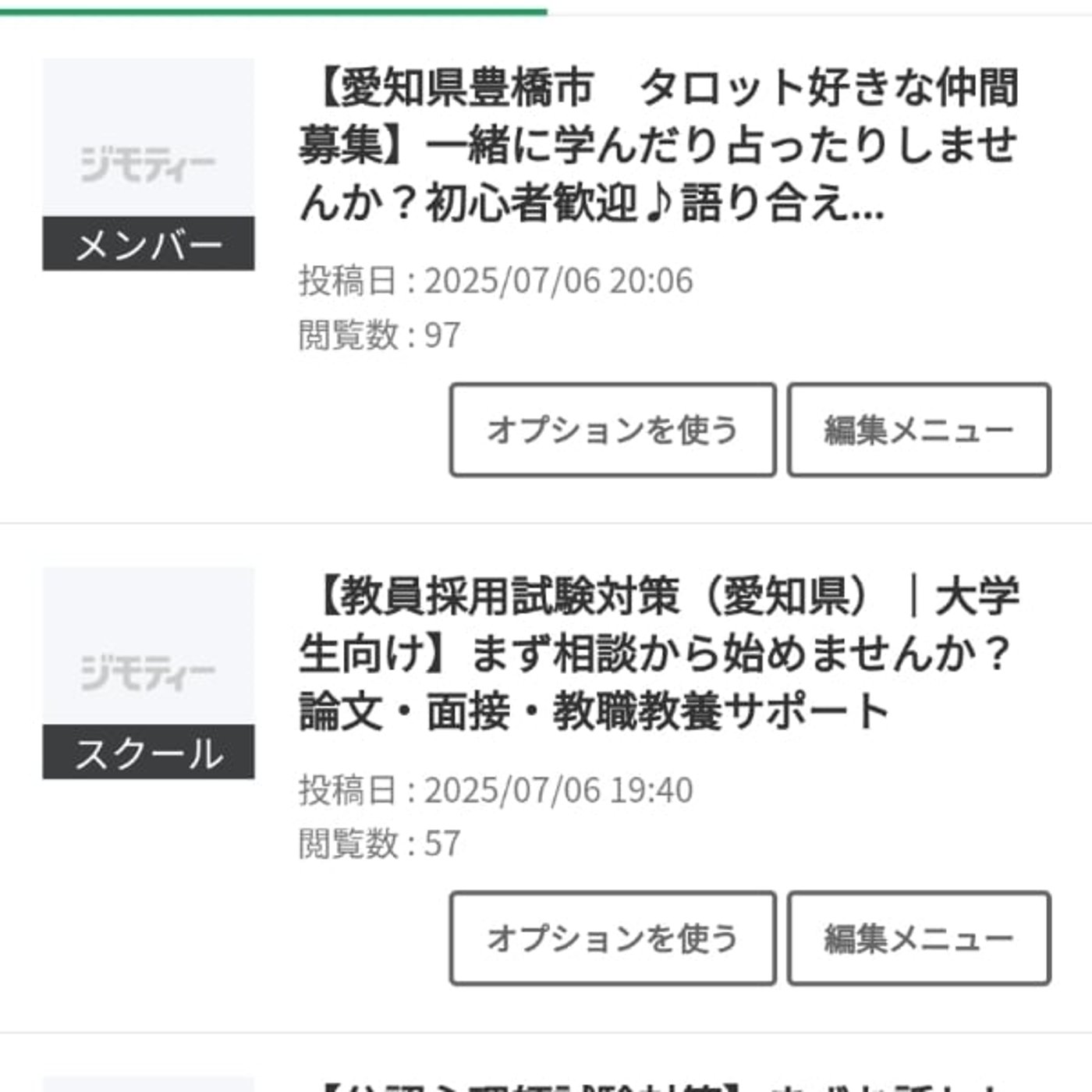
Task: Open the 教員採用試験対策 listing
Action: pyautogui.click(x=659, y=654)
